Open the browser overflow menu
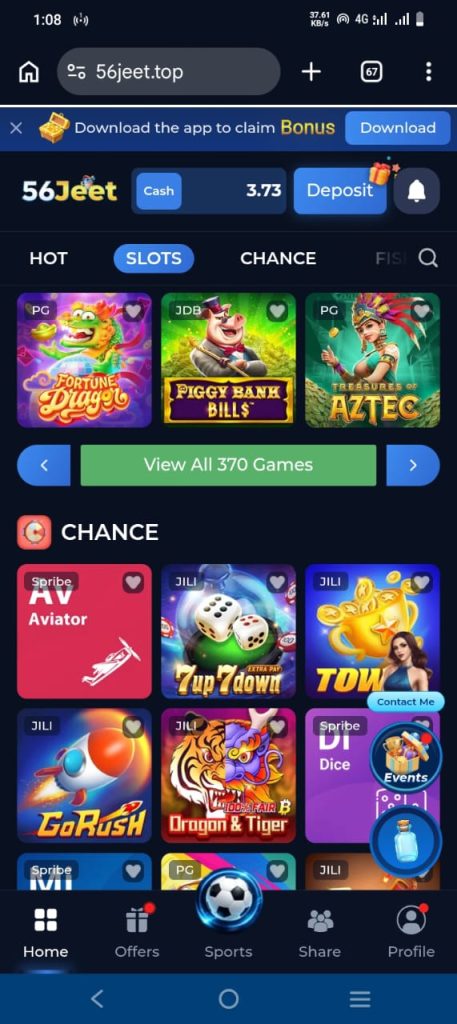 coord(428,72)
